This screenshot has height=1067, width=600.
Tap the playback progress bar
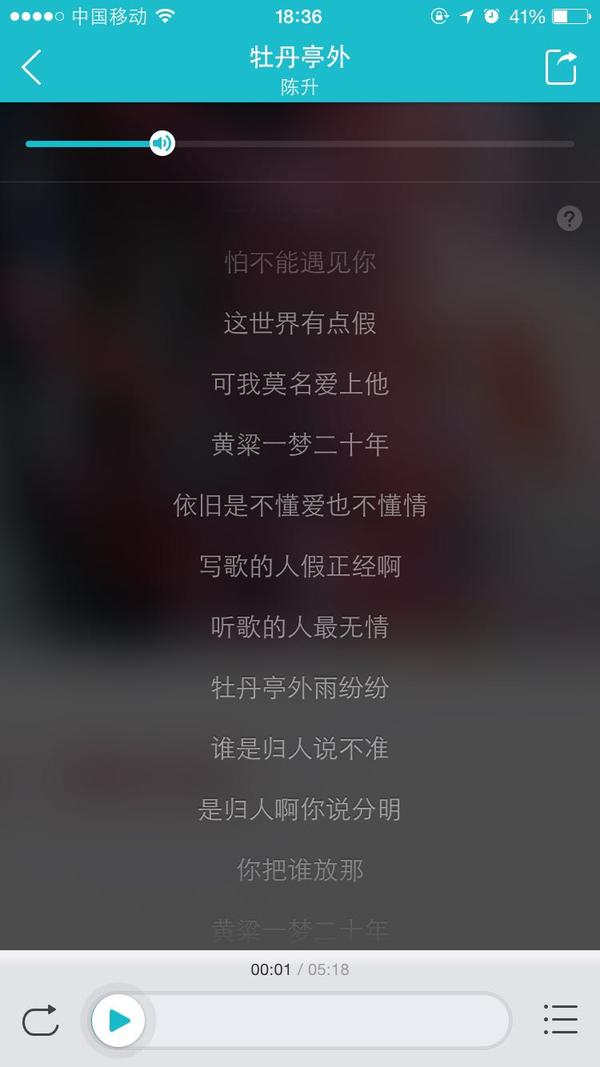(x=330, y=1021)
